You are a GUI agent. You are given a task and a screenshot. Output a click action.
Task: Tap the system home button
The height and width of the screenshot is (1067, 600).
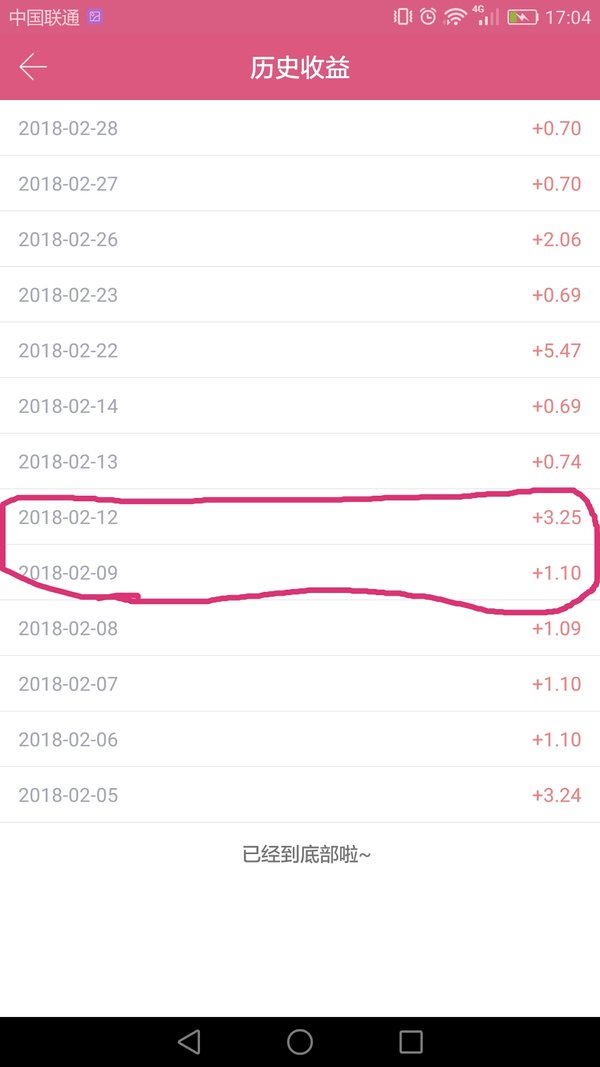(299, 1041)
